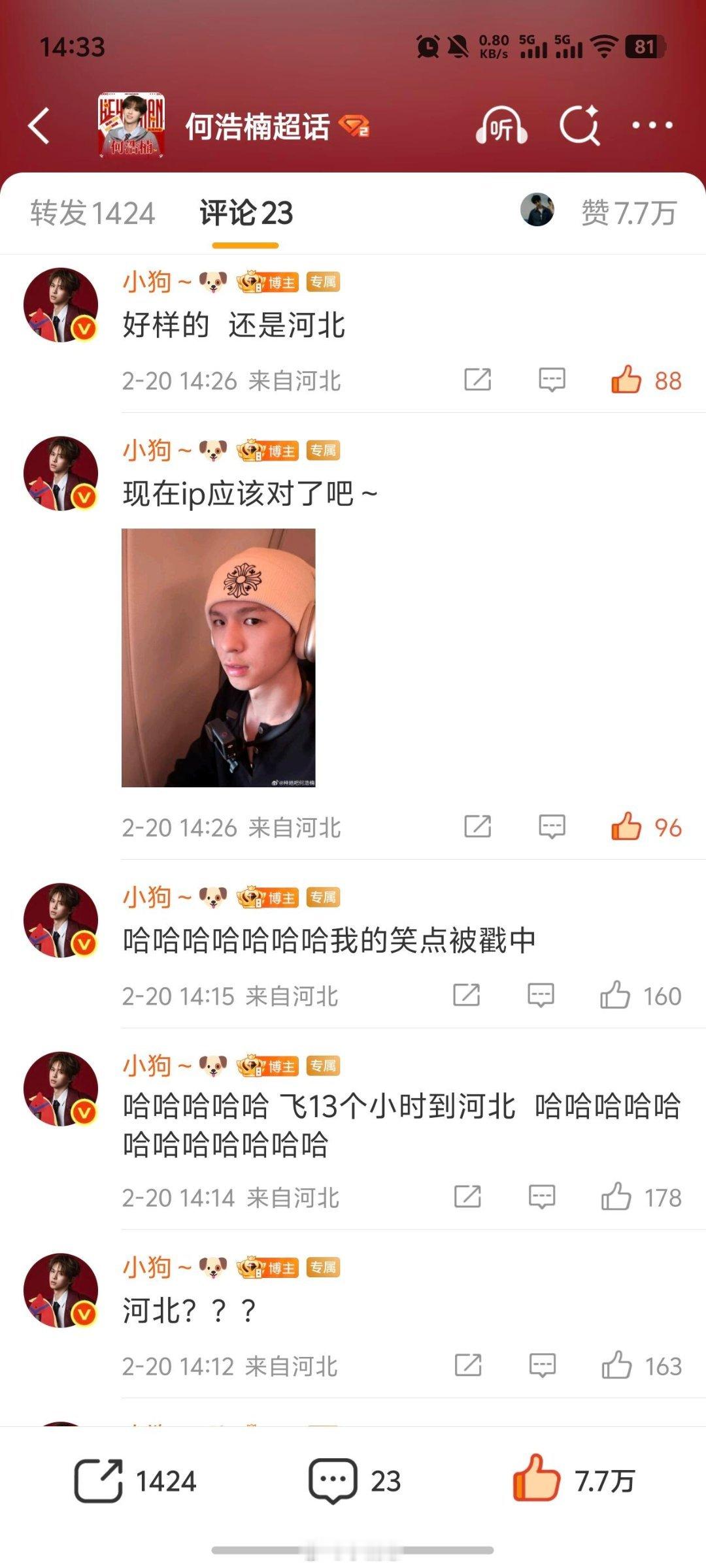Open the comment icon in the bottom bar

(x=333, y=1480)
